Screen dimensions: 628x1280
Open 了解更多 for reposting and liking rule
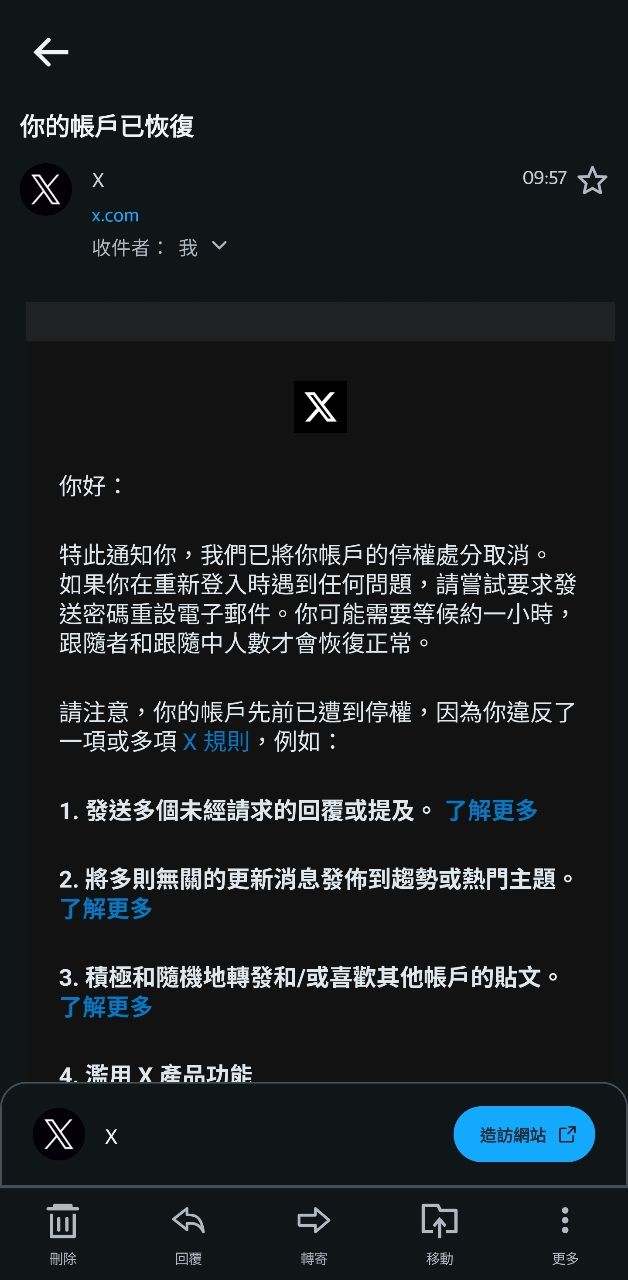click(106, 1006)
